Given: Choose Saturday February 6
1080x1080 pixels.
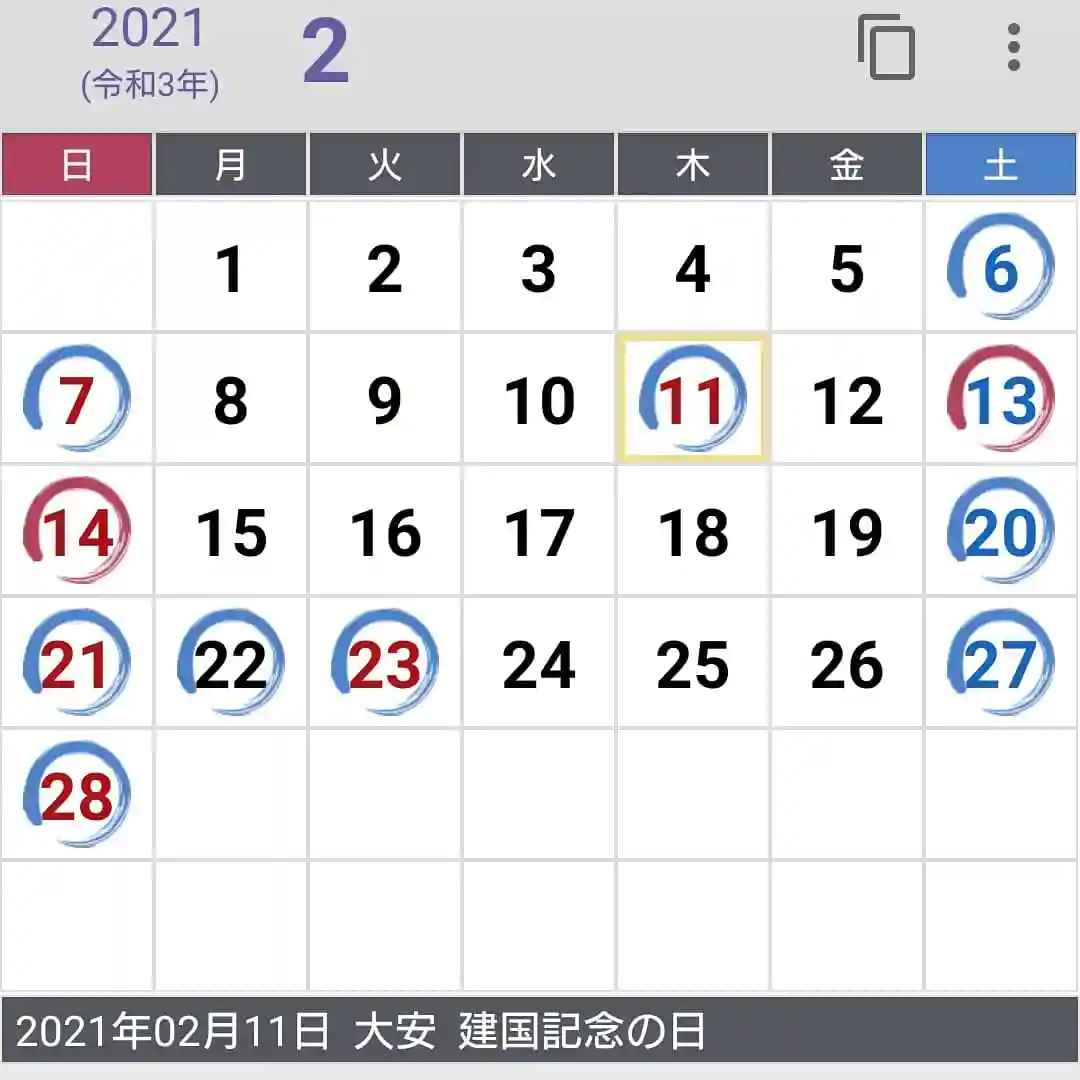Looking at the screenshot, I should [x=1001, y=268].
